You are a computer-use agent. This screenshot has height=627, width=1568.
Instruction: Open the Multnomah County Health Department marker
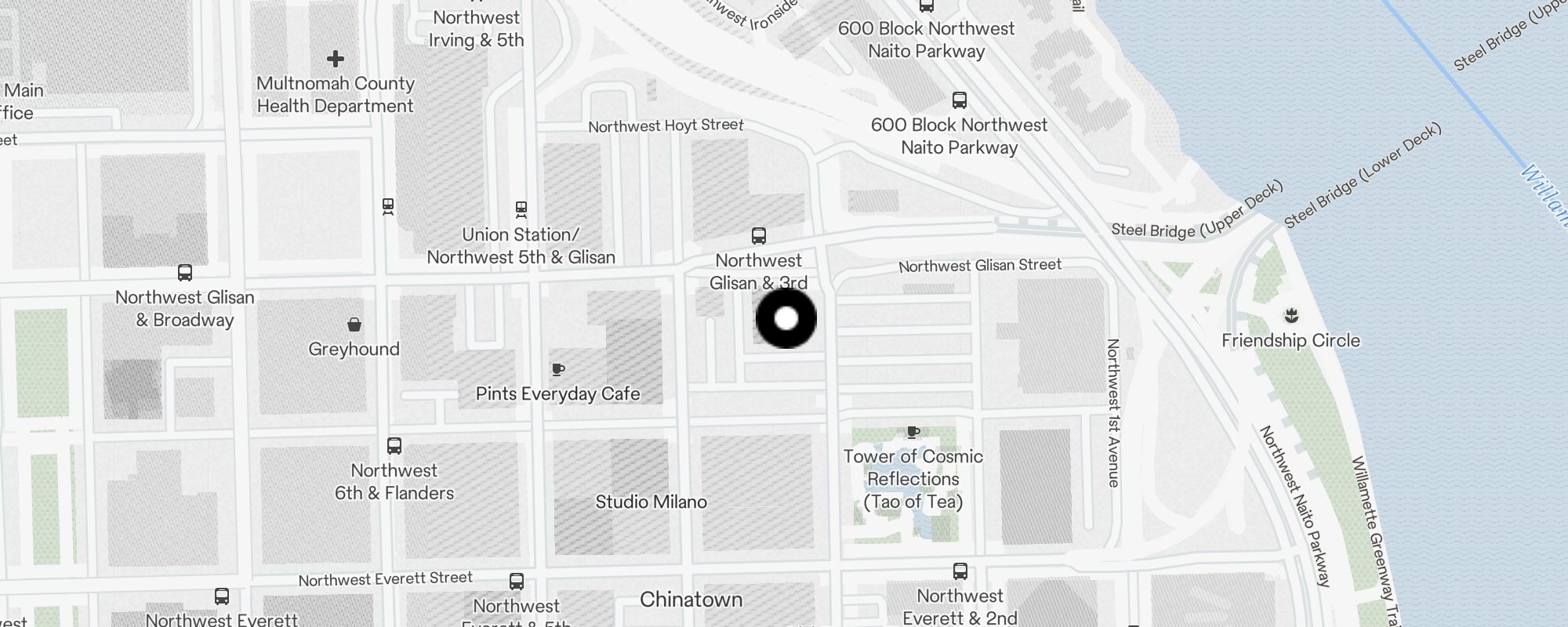point(336,60)
